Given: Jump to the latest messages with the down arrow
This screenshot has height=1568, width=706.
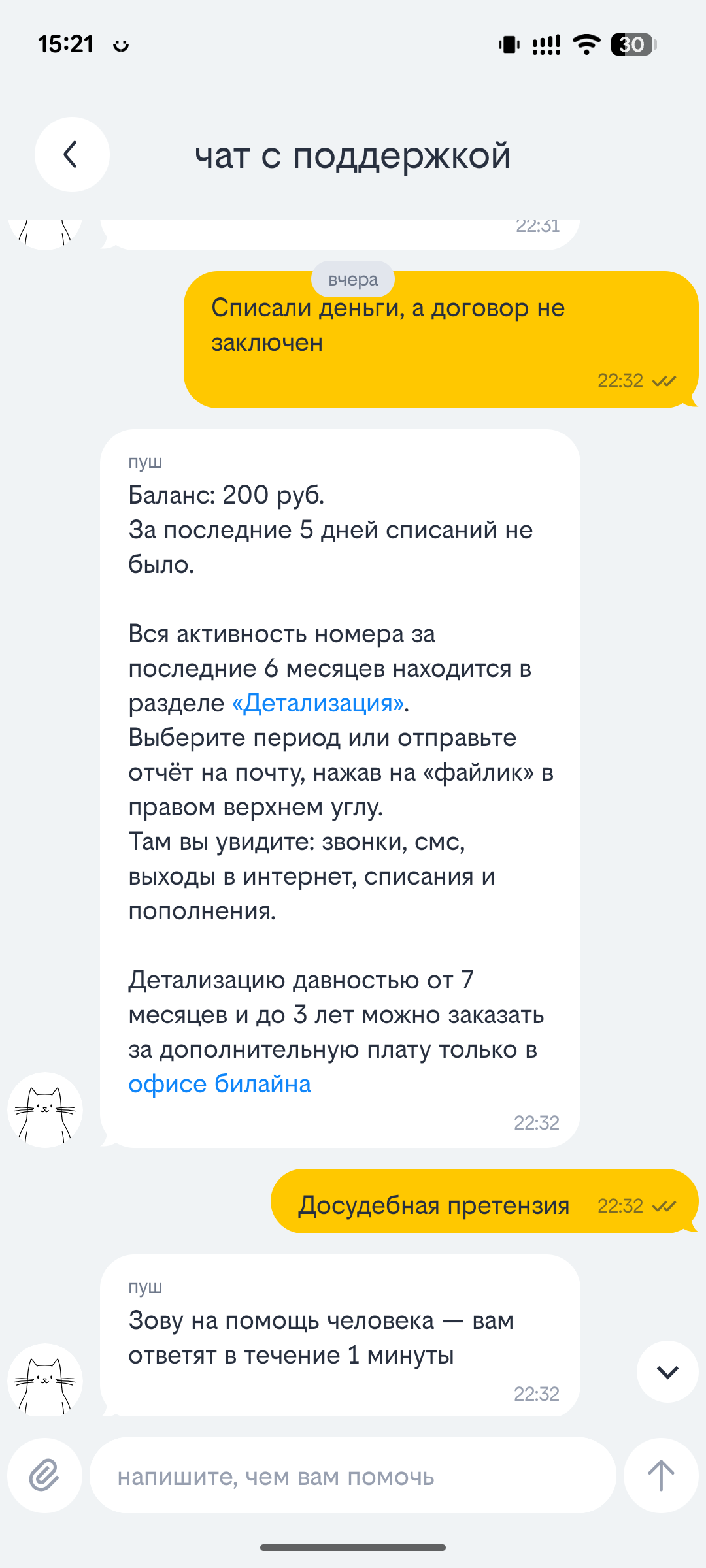Looking at the screenshot, I should pyautogui.click(x=667, y=1371).
